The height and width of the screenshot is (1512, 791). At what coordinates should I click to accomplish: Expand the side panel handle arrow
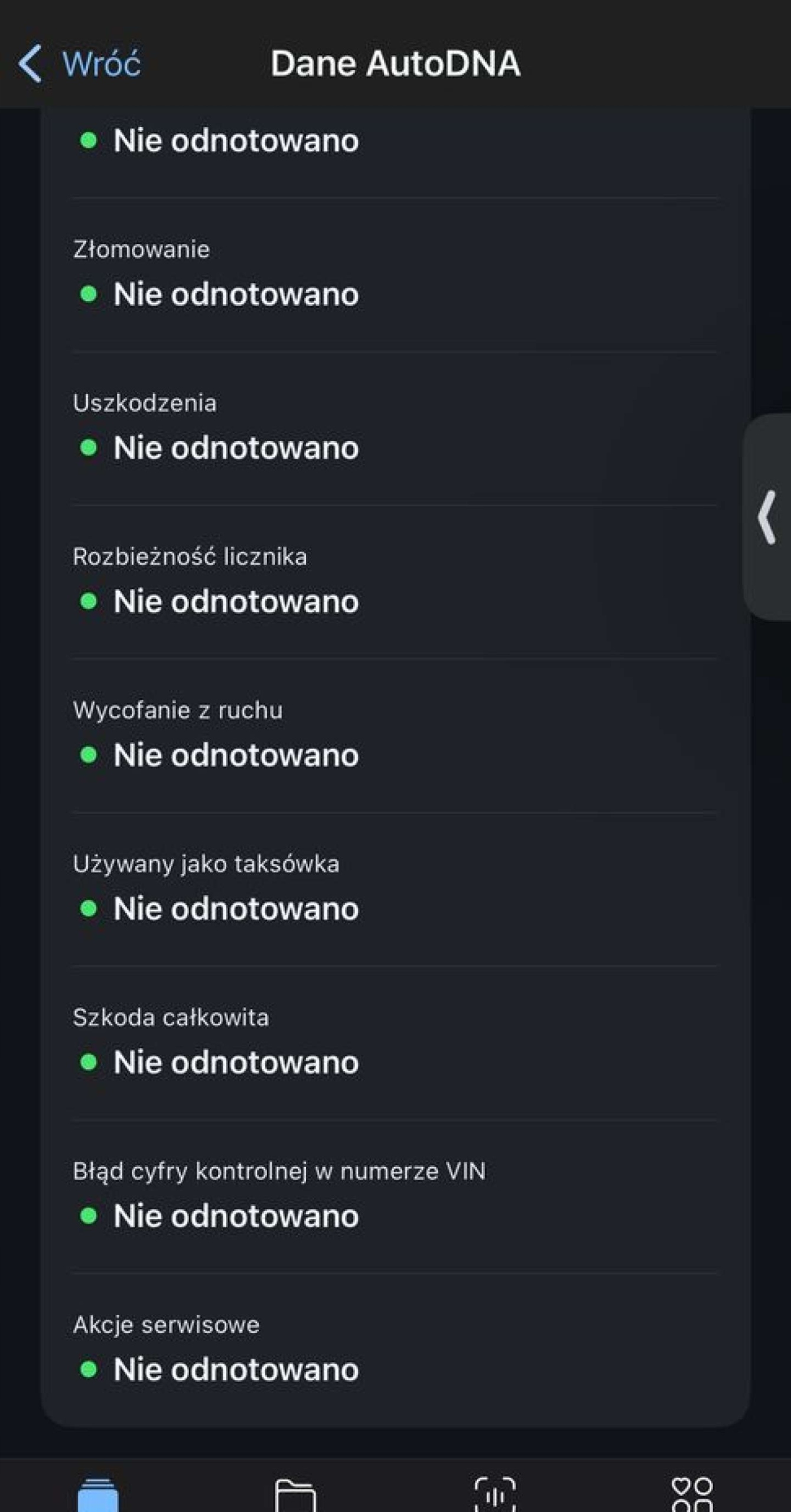767,517
